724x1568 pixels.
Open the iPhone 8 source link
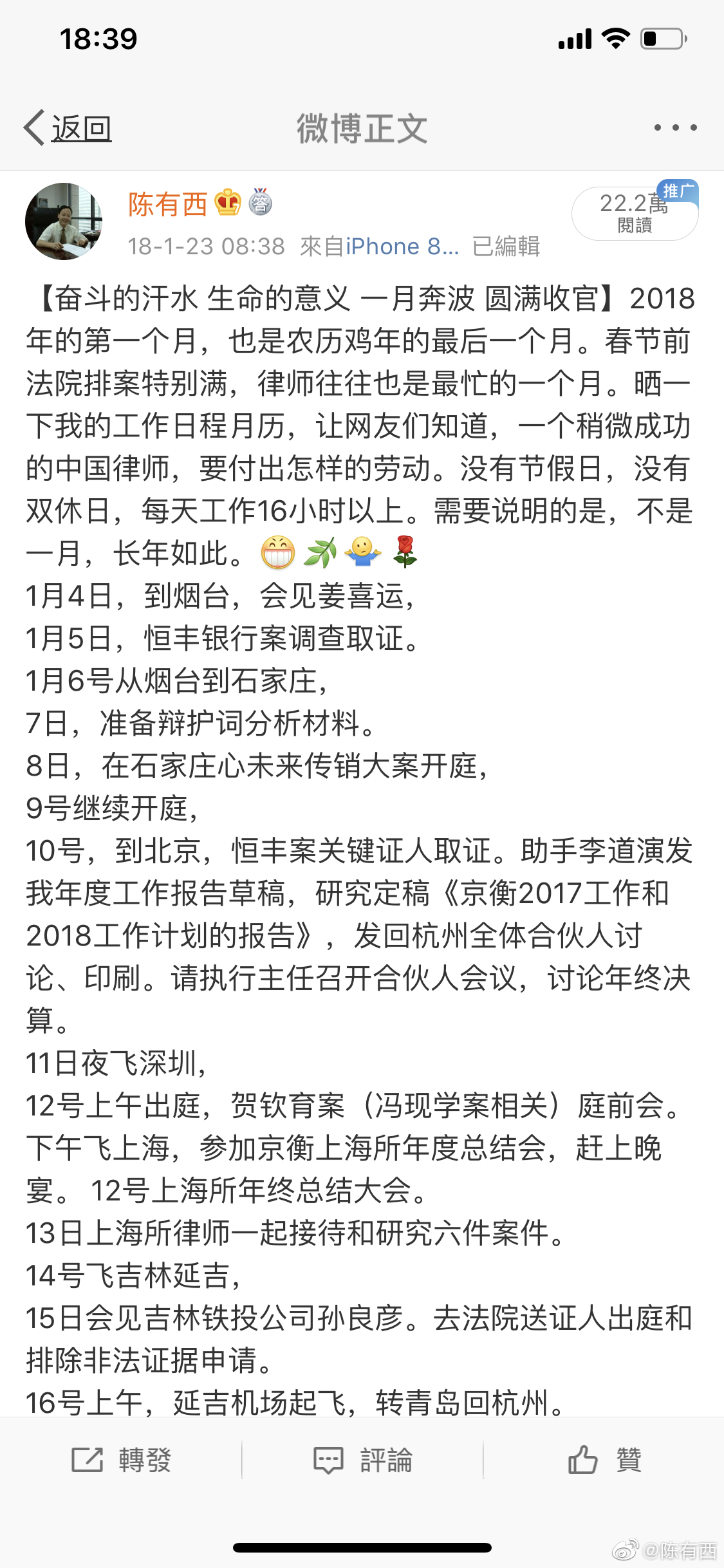(403, 247)
